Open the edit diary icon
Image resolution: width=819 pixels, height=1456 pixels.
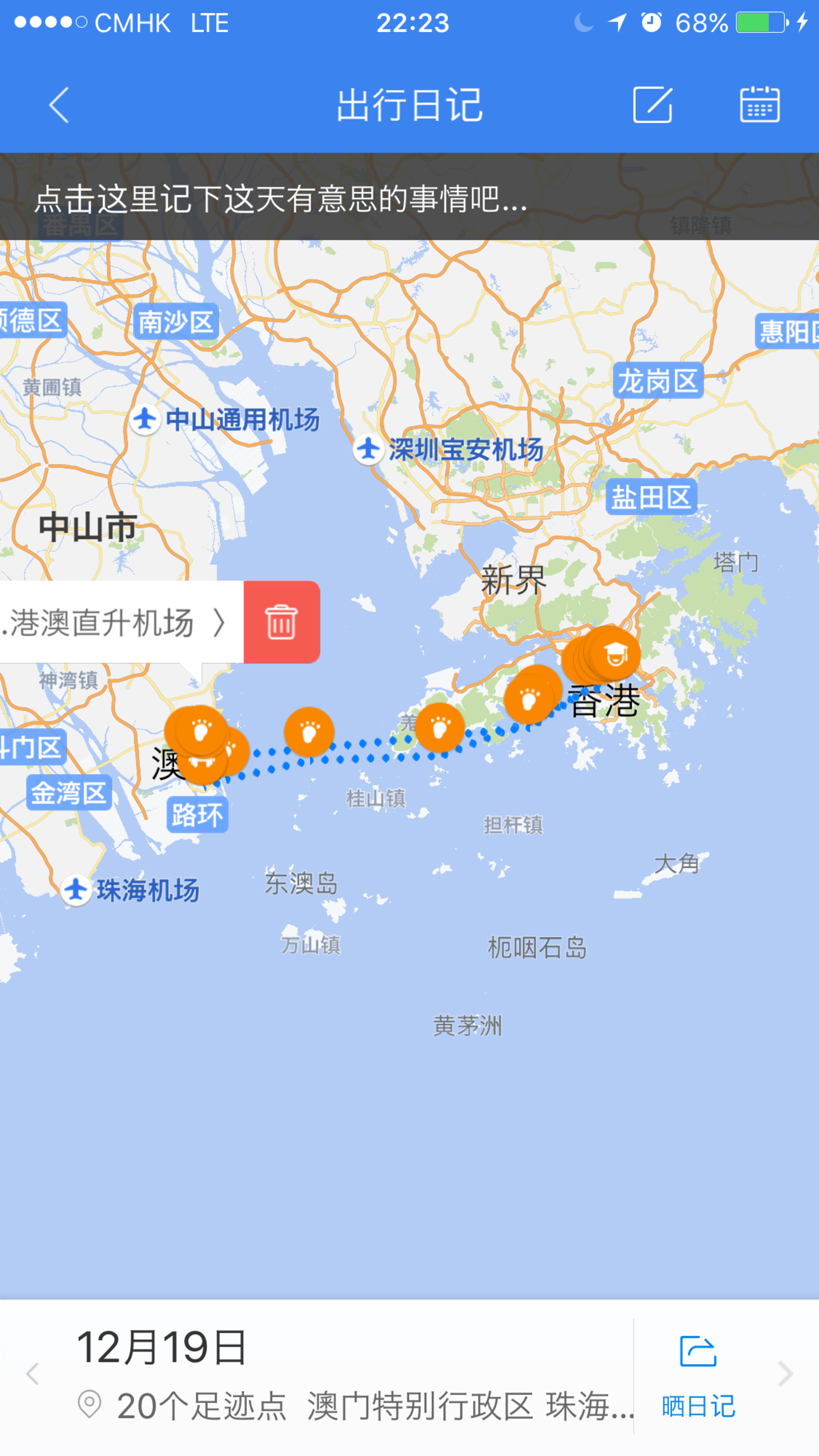[x=653, y=105]
